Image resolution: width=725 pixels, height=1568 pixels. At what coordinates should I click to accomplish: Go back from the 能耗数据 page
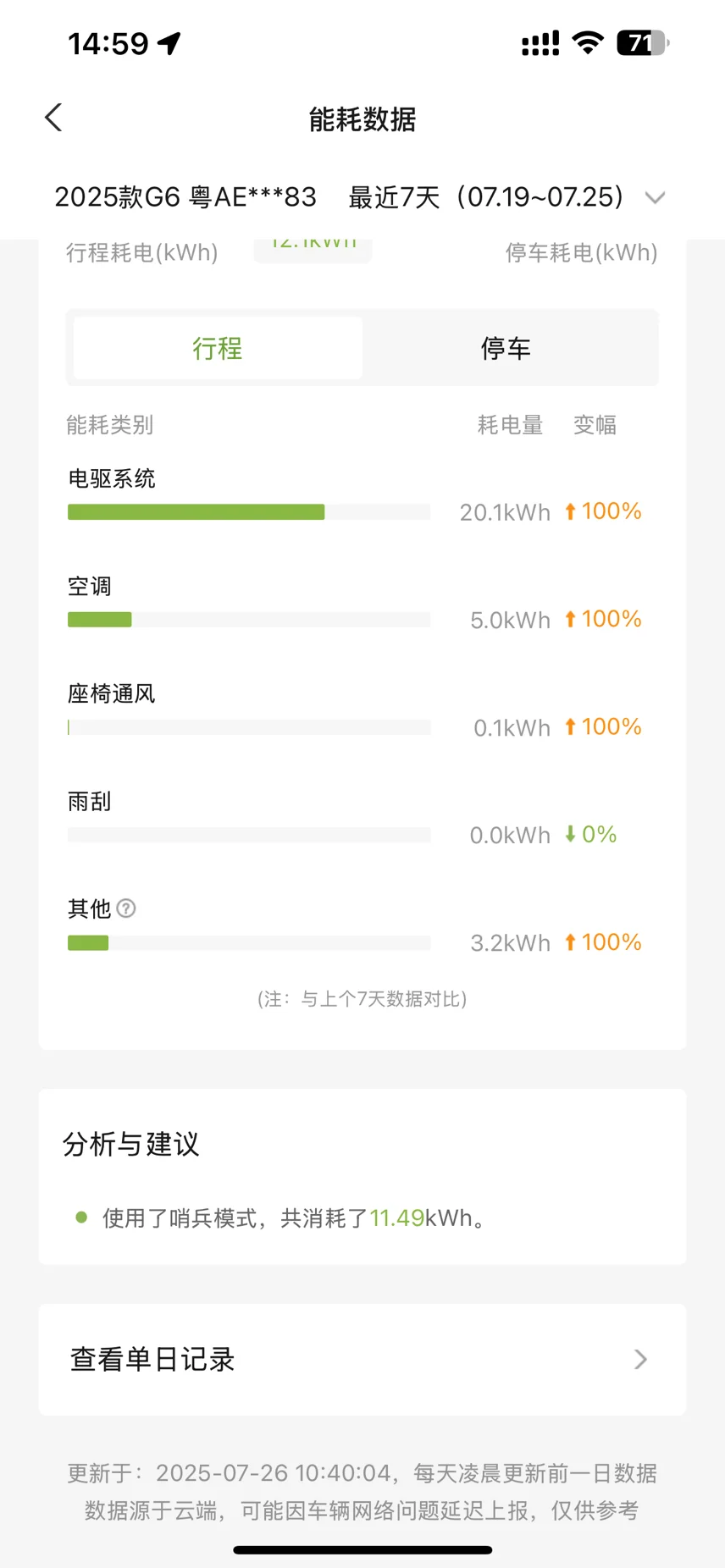pos(53,118)
